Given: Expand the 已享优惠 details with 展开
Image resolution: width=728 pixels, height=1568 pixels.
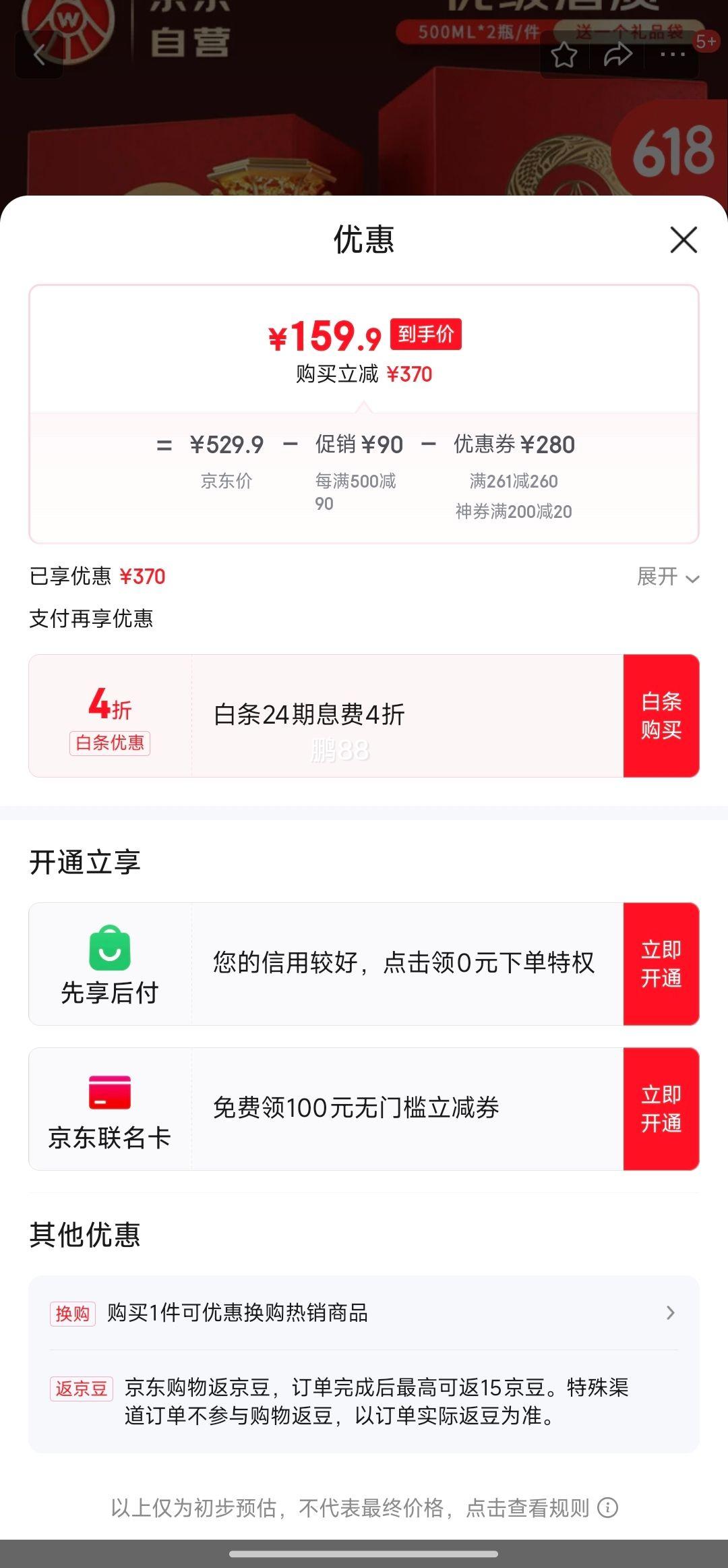Looking at the screenshot, I should (667, 577).
